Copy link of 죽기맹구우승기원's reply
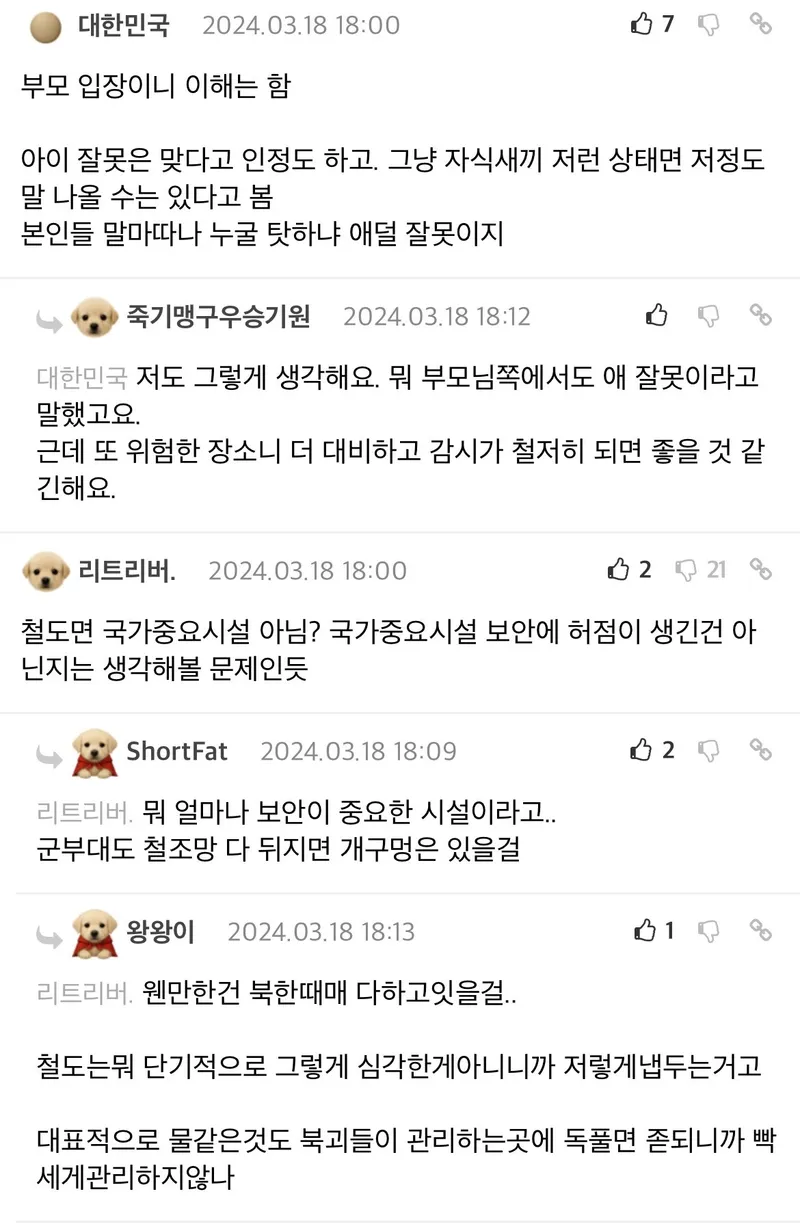800x1231 pixels. click(x=761, y=316)
